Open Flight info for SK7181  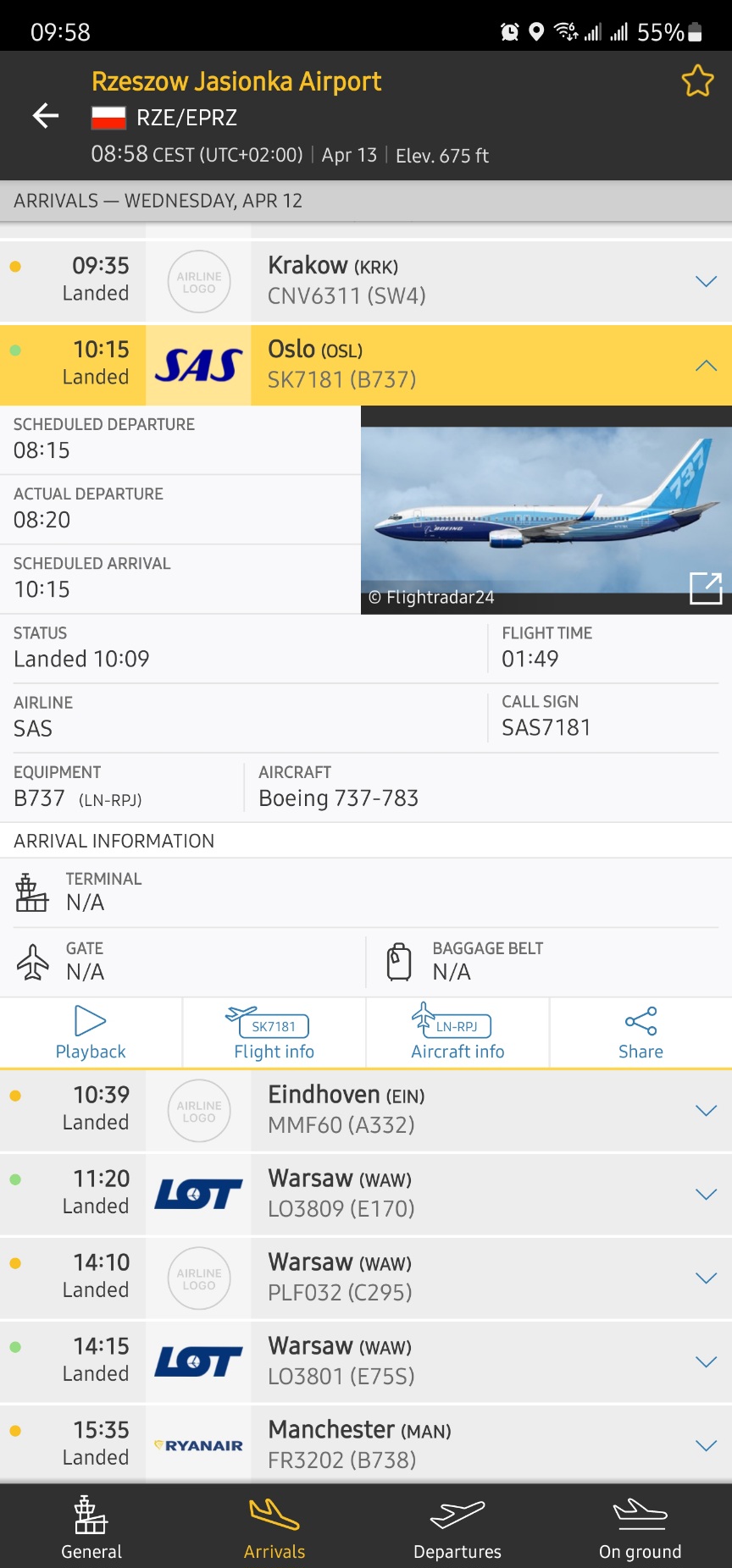point(274,1033)
